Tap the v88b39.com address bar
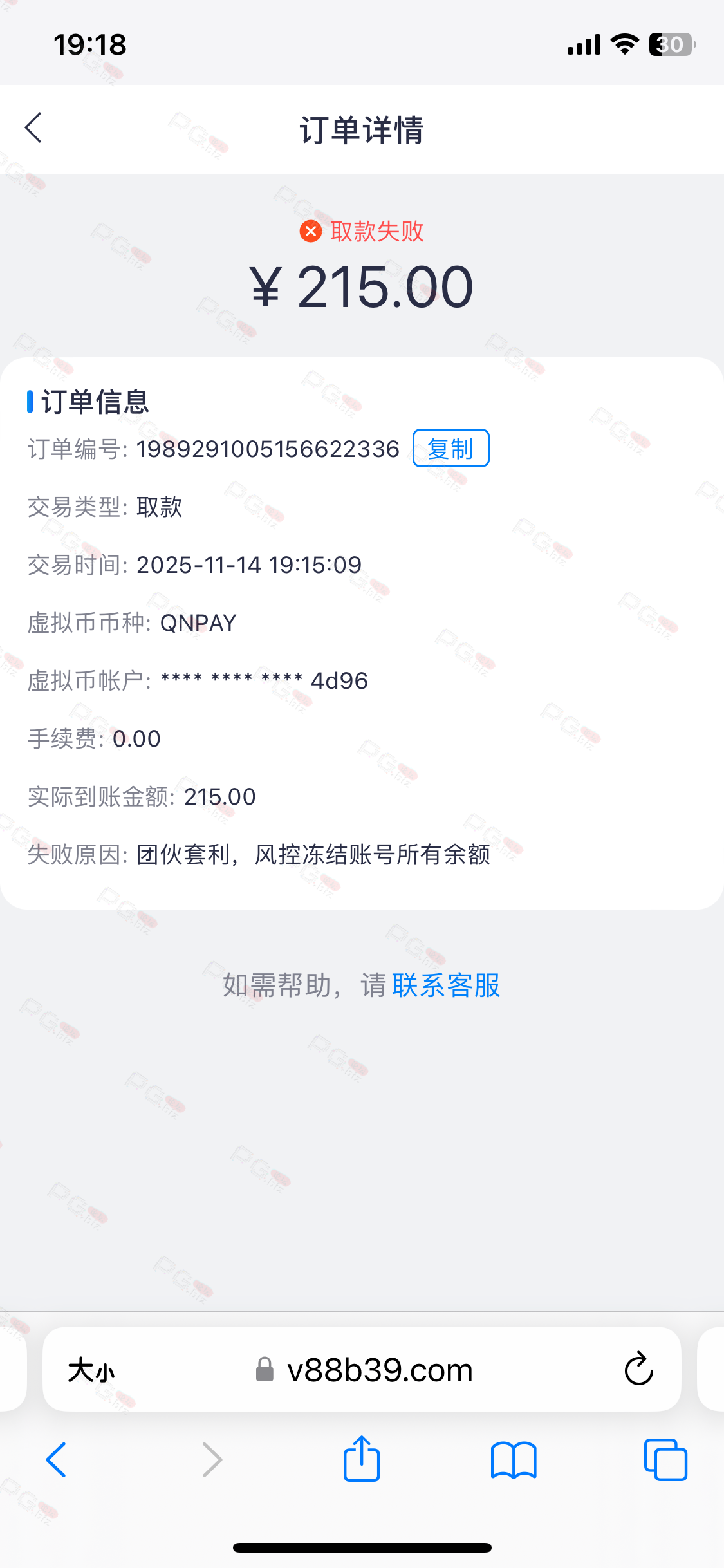 pyautogui.click(x=380, y=1370)
